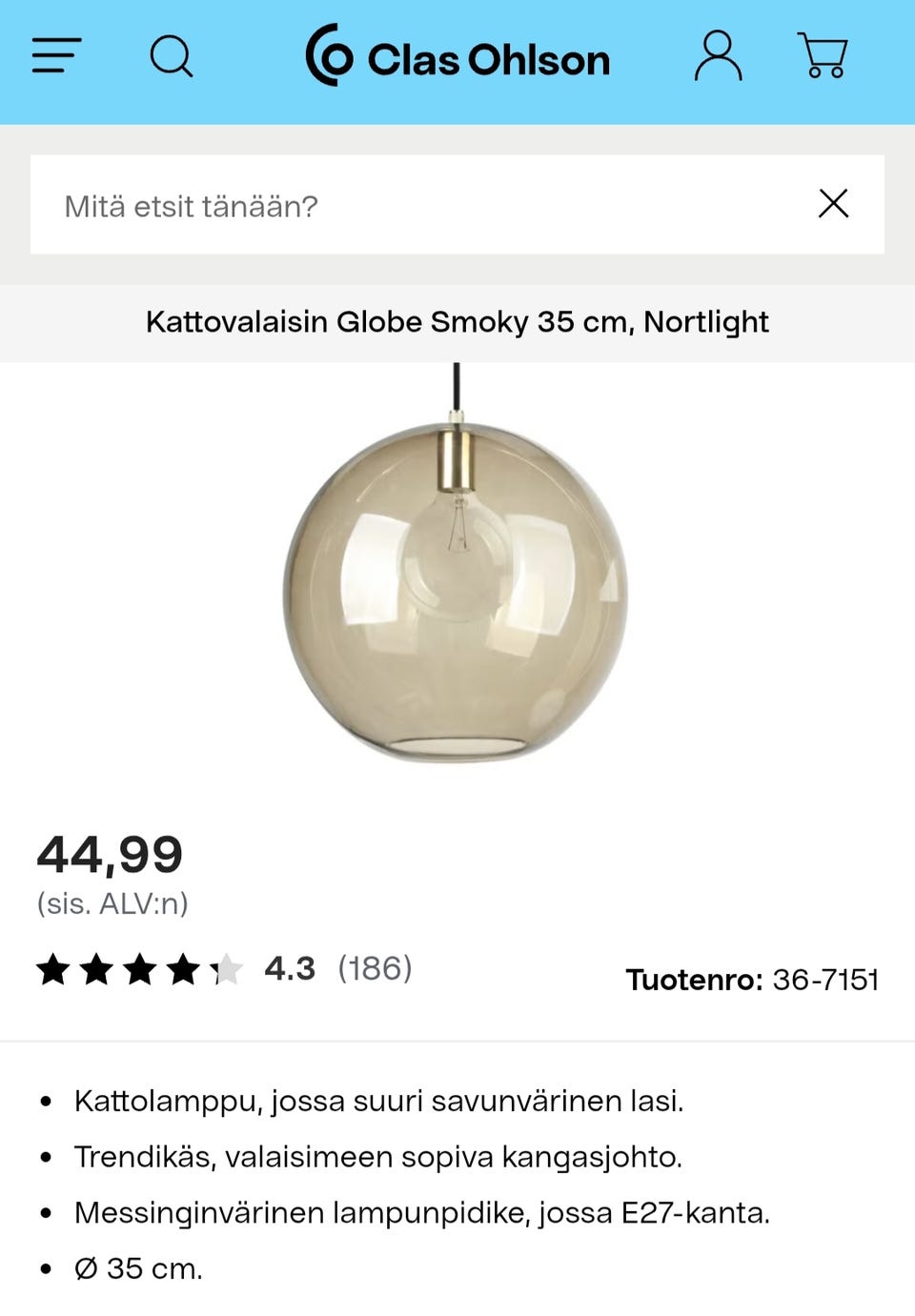Image resolution: width=915 pixels, height=1316 pixels.
Task: Click the half-filled fifth star
Action: [226, 968]
